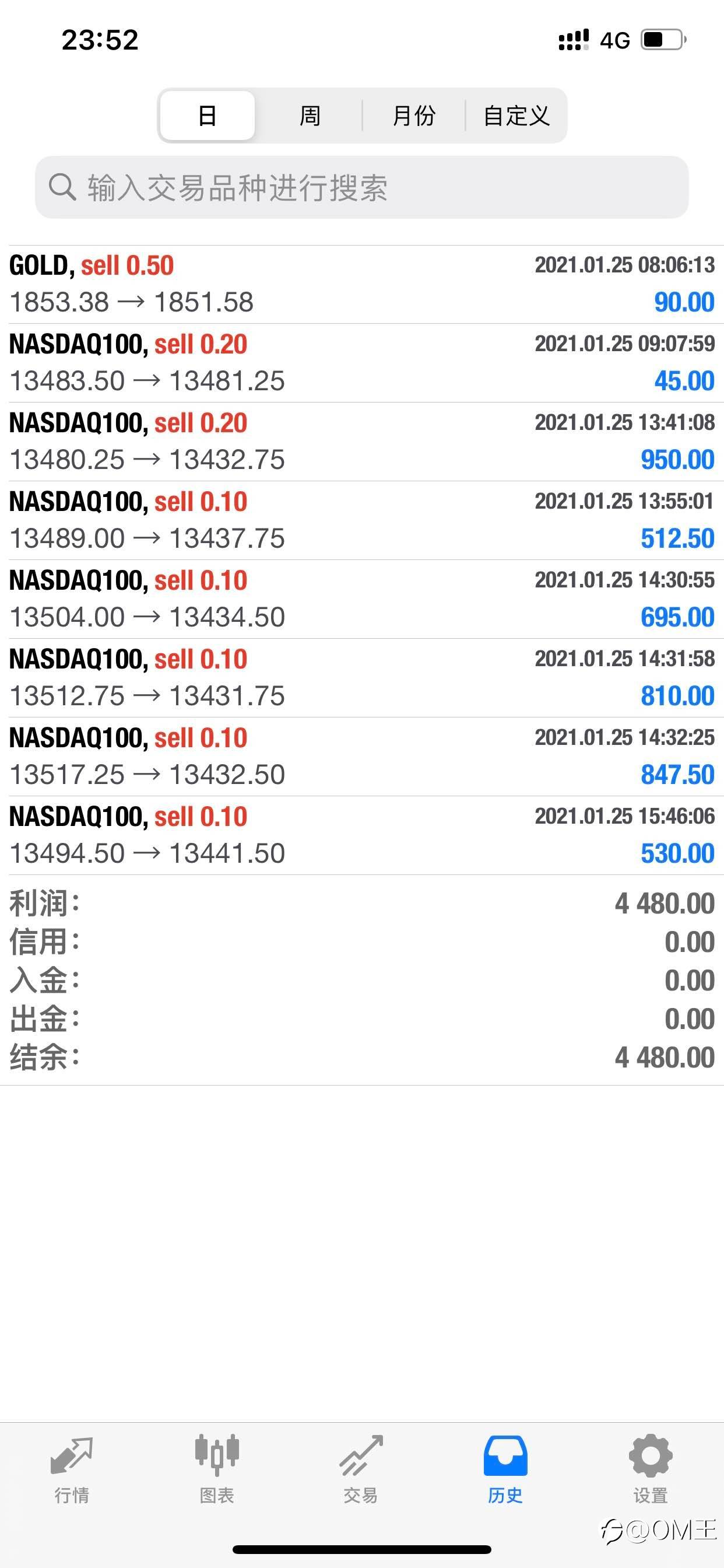Tap the symbol search field
This screenshot has height=1568, width=724.
[x=361, y=187]
